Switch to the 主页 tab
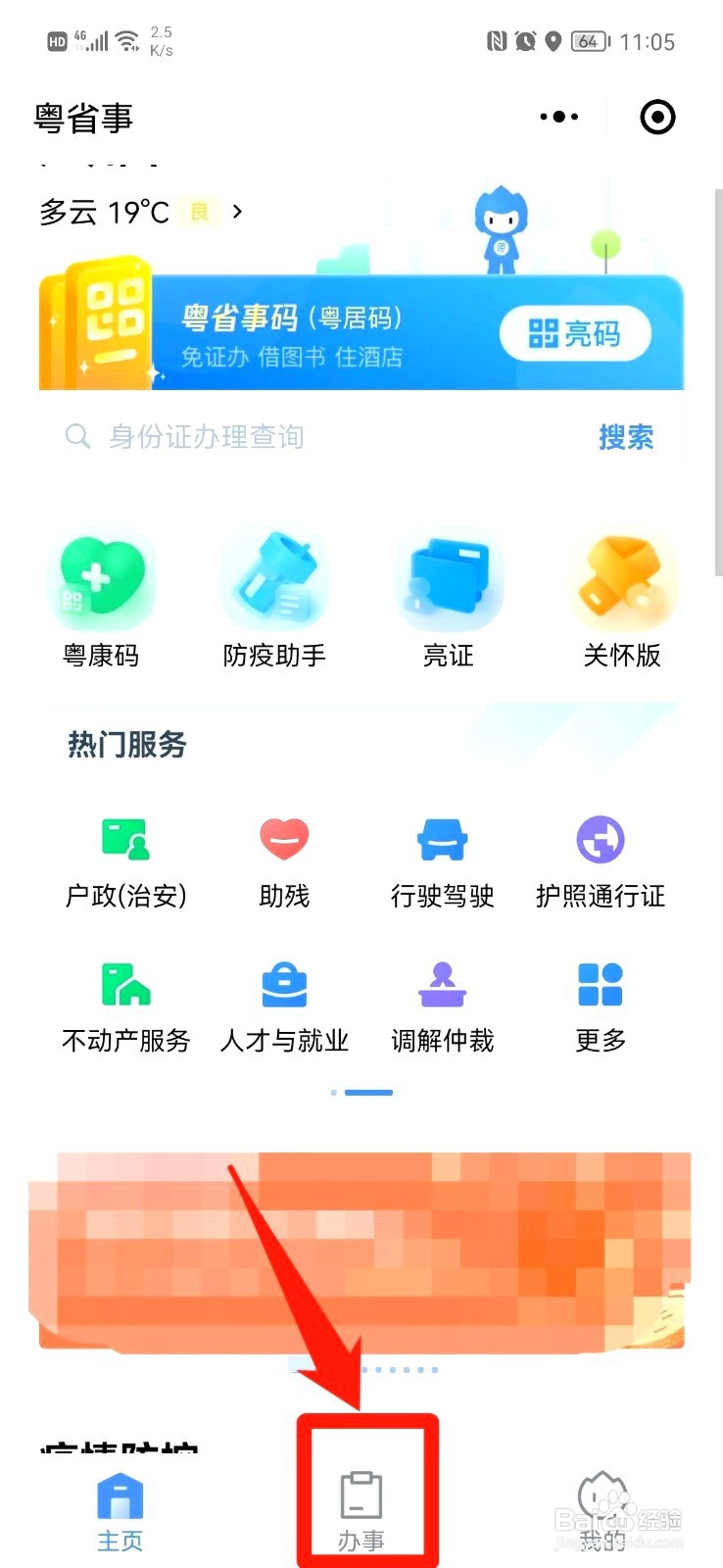This screenshot has height=1568, width=723. [120, 1511]
